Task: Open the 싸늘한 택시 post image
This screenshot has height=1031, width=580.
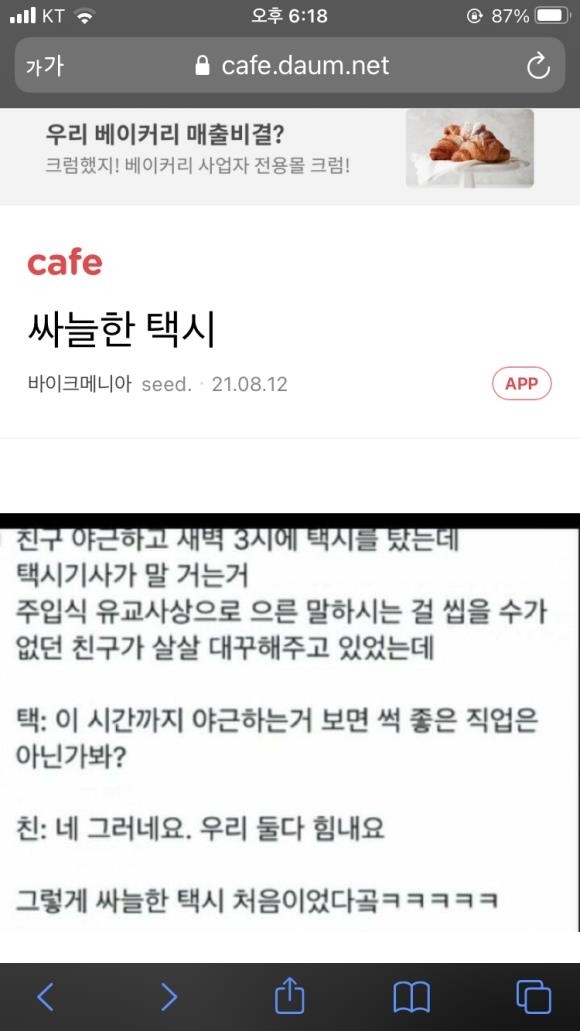Action: click(290, 721)
